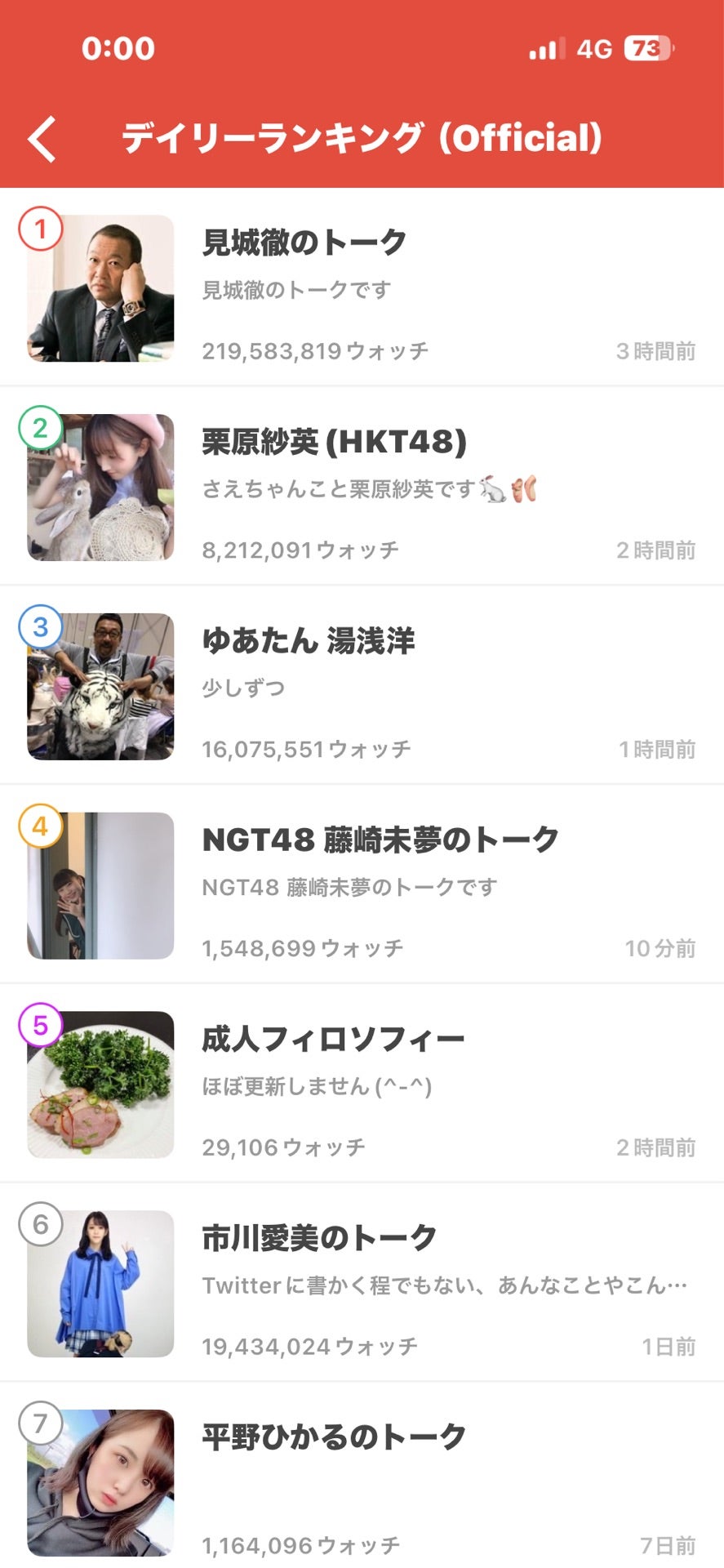Go back from the daily ranking
724x1568 pixels.
coord(42,139)
